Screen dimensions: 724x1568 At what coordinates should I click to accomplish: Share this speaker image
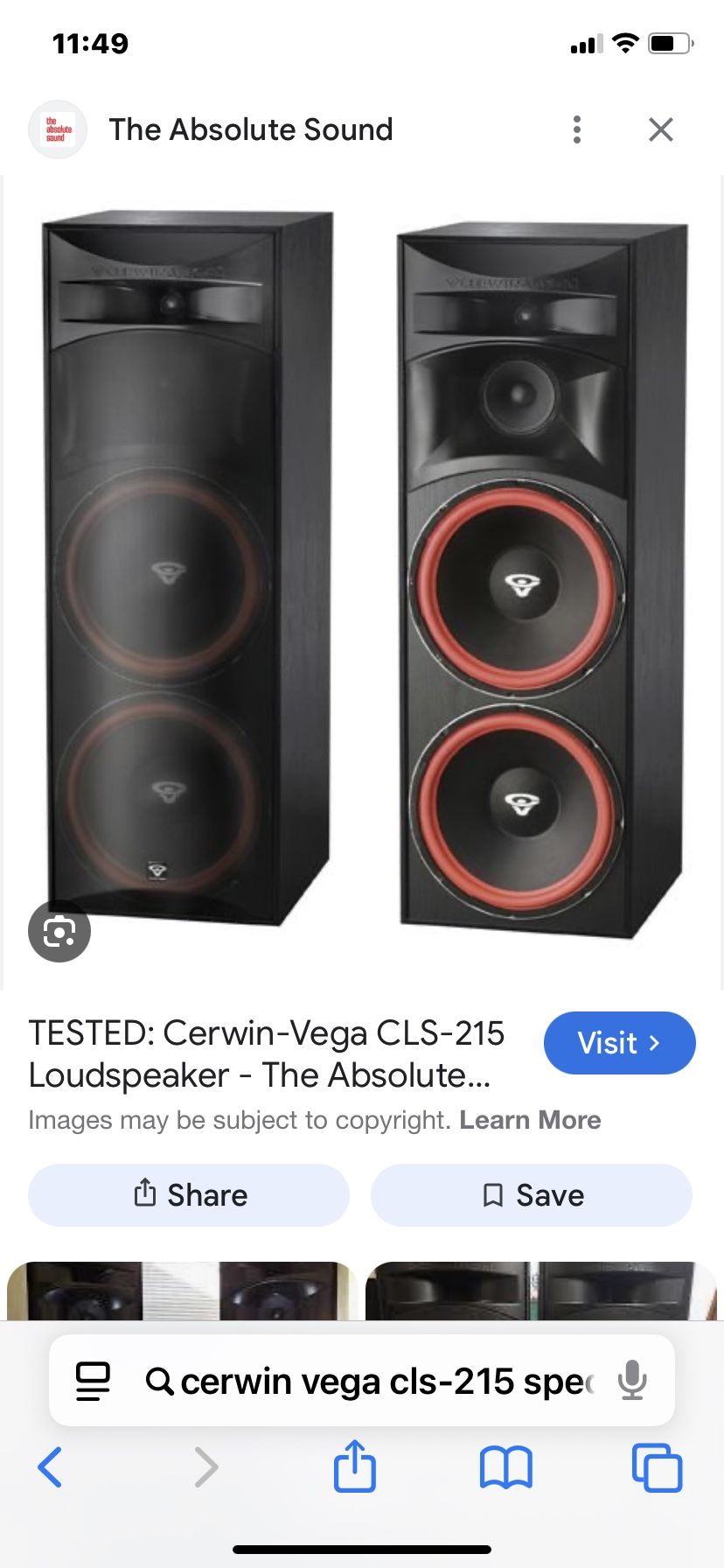pos(189,1194)
